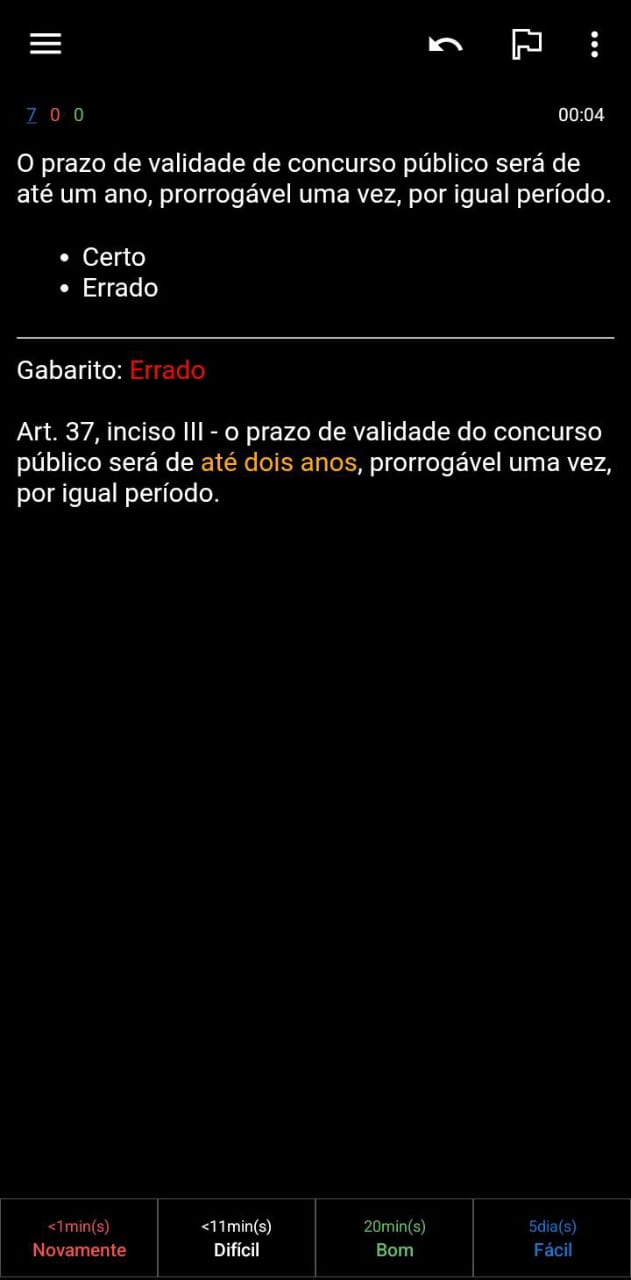This screenshot has height=1280, width=631.
Task: Choose Fácil for this card
Action: (x=552, y=1238)
